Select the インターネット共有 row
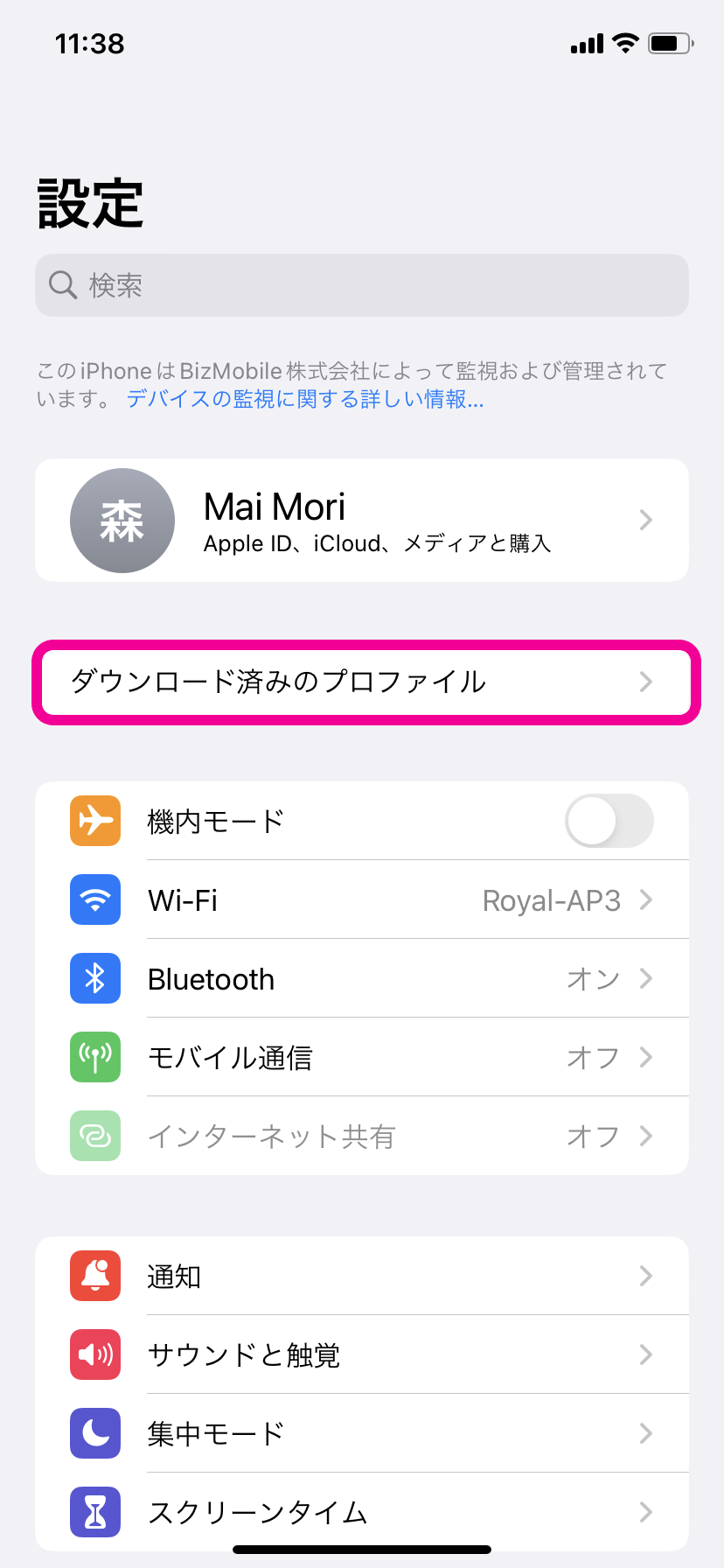The width and height of the screenshot is (724, 1568). pos(362,1137)
